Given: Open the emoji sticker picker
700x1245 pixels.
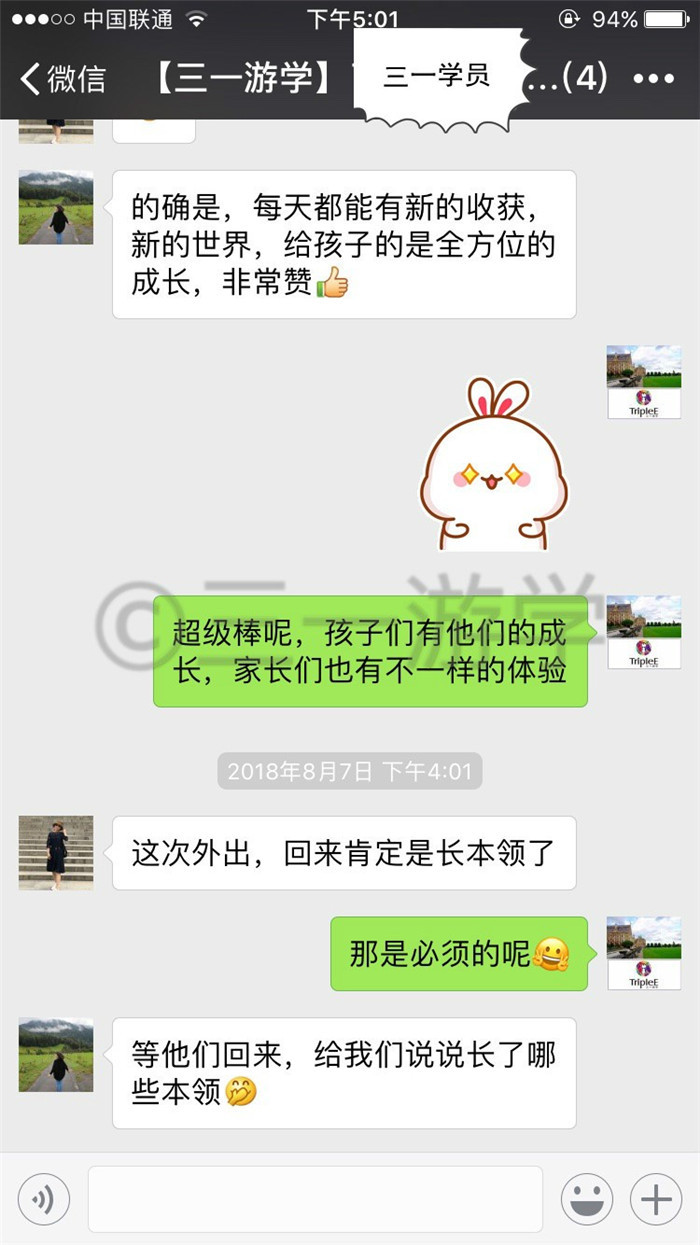Looking at the screenshot, I should 587,1198.
